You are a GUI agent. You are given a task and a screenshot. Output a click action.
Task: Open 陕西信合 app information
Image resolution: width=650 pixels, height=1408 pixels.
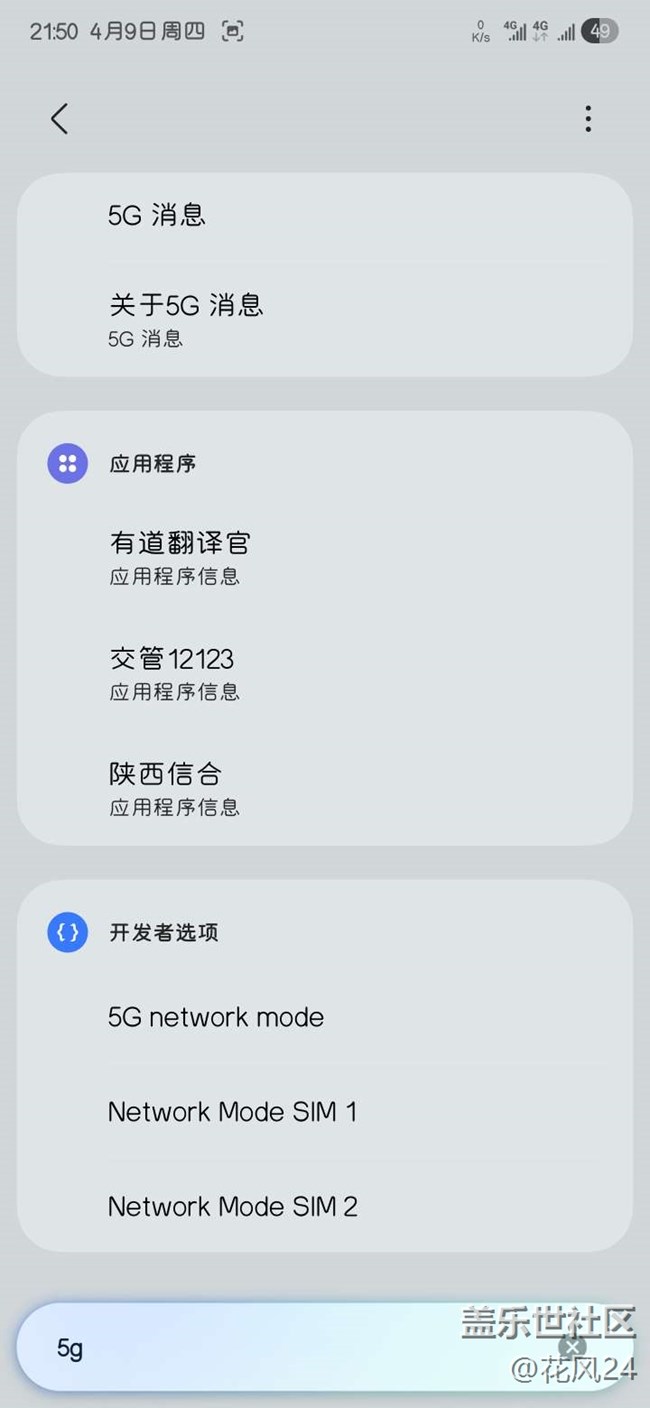(x=324, y=788)
